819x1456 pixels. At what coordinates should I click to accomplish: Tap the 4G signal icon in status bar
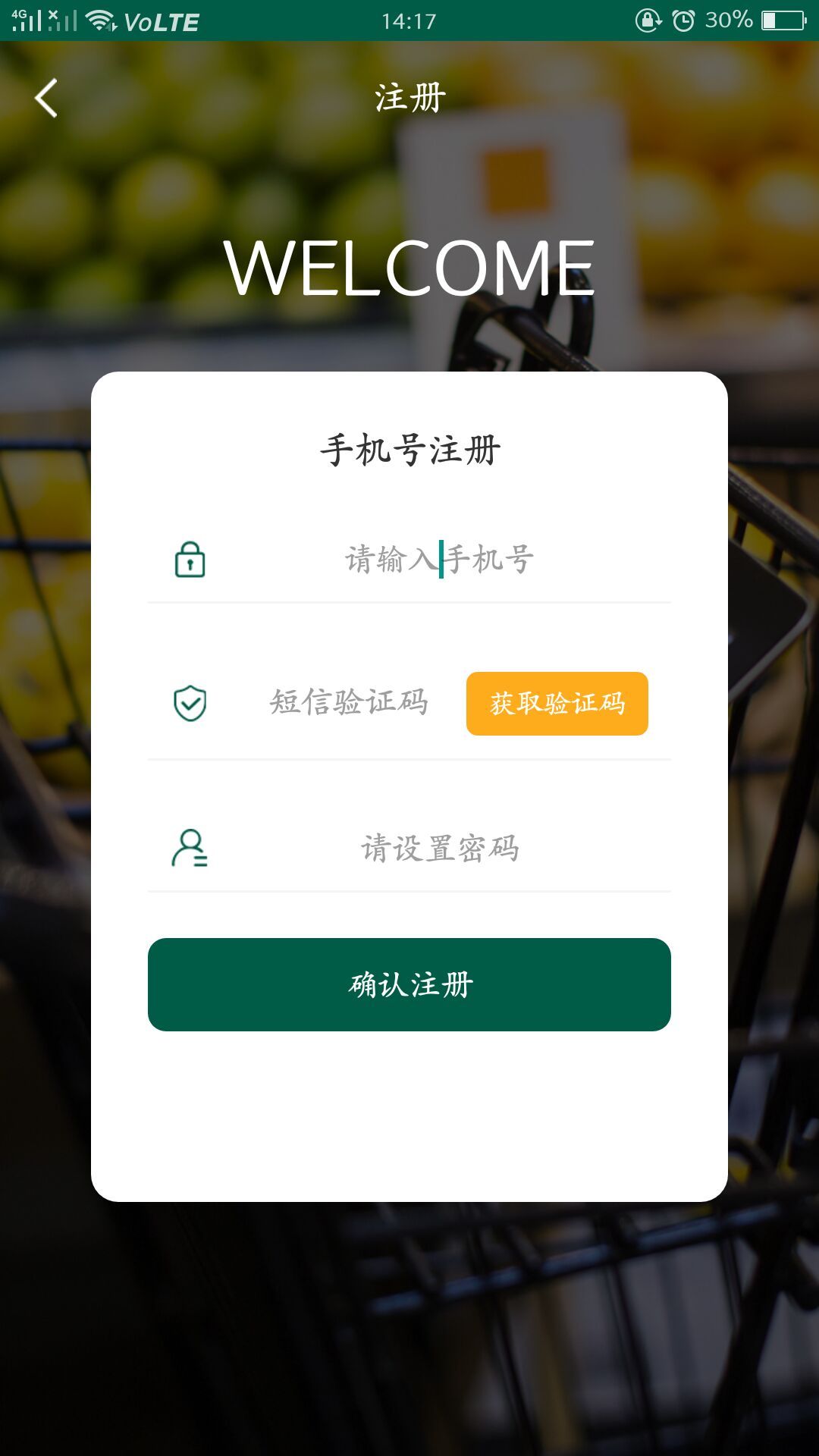(27, 19)
